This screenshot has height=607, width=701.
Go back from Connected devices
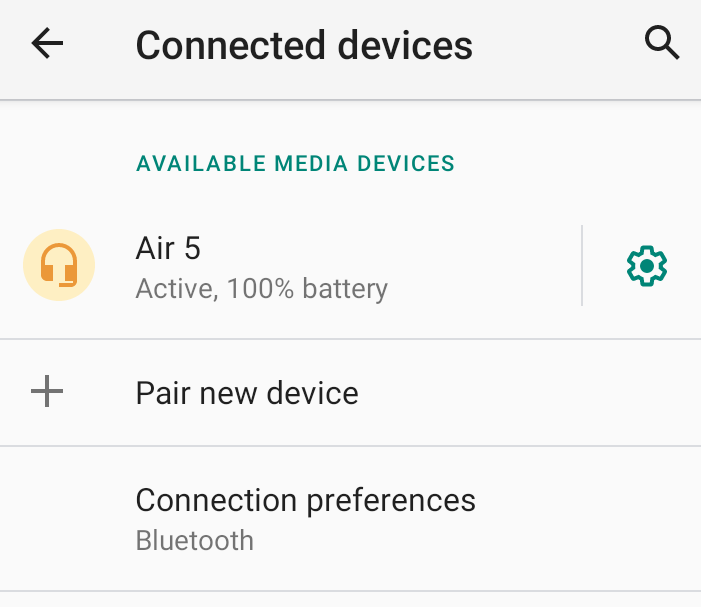pos(47,43)
